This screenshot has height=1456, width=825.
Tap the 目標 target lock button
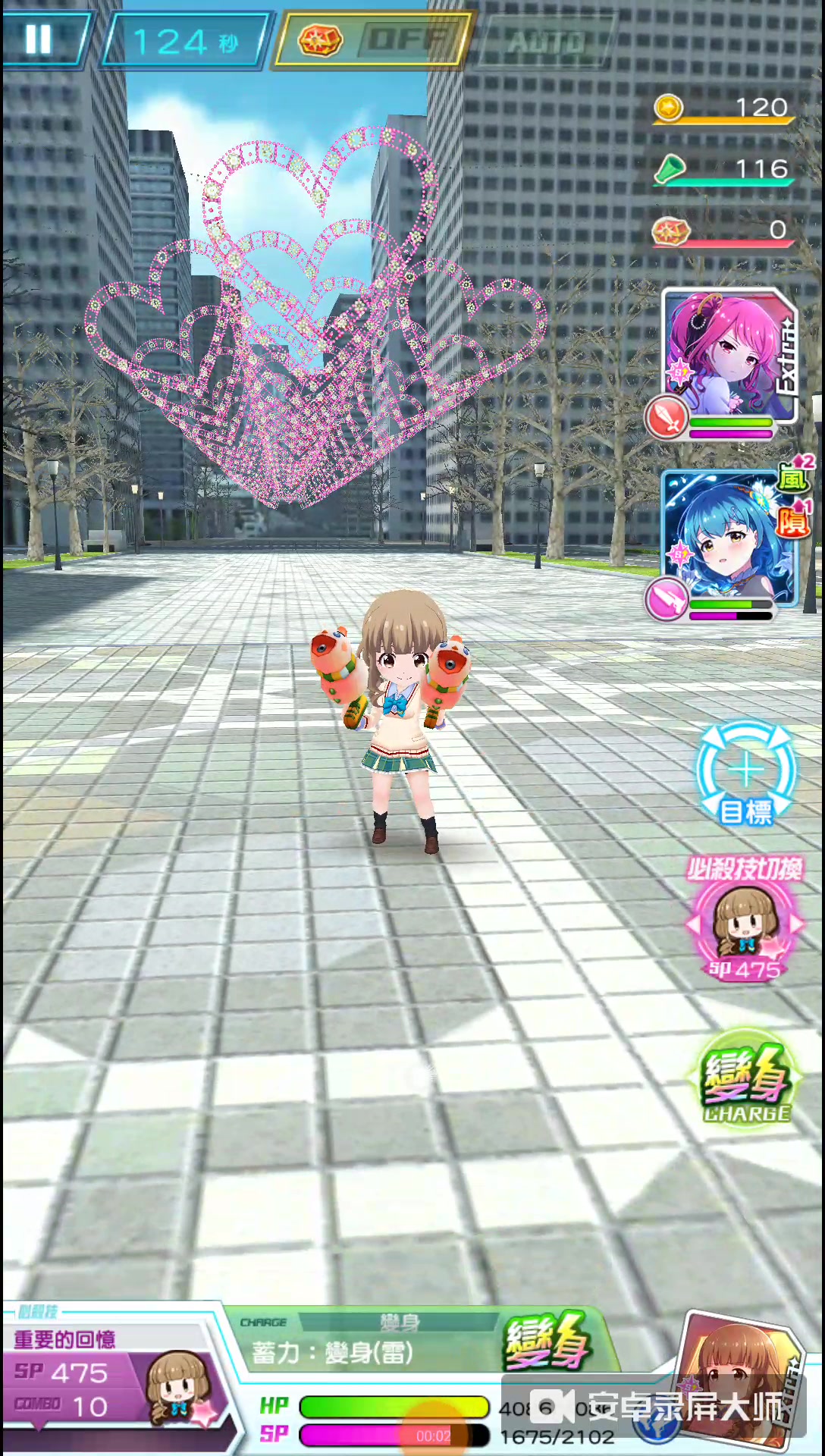point(746,773)
